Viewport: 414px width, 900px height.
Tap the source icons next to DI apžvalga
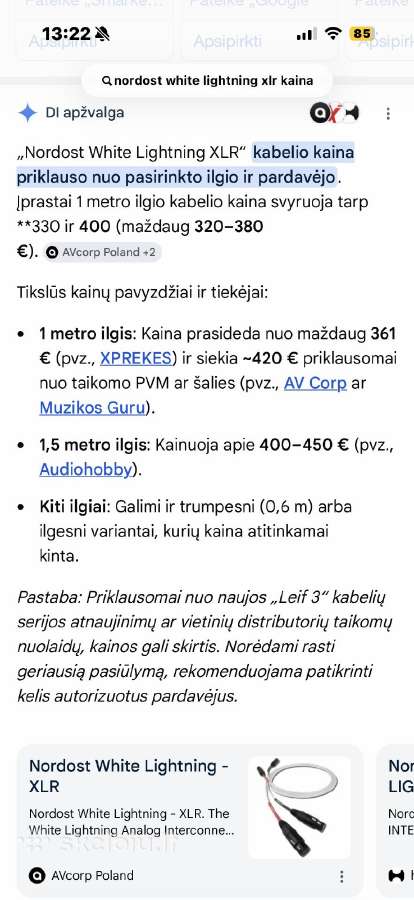(335, 113)
